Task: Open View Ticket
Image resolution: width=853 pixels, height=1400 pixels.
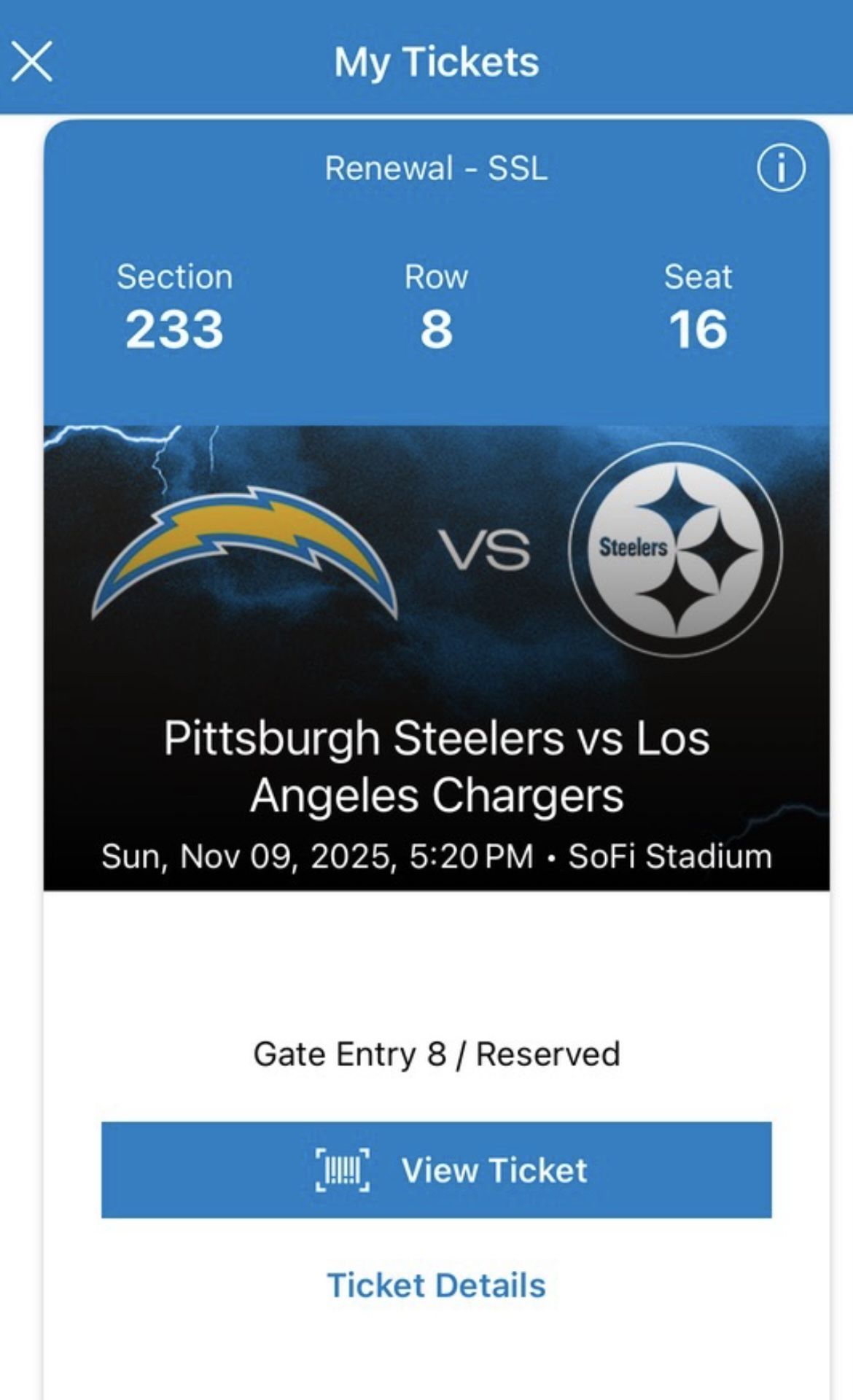Action: click(x=436, y=1169)
